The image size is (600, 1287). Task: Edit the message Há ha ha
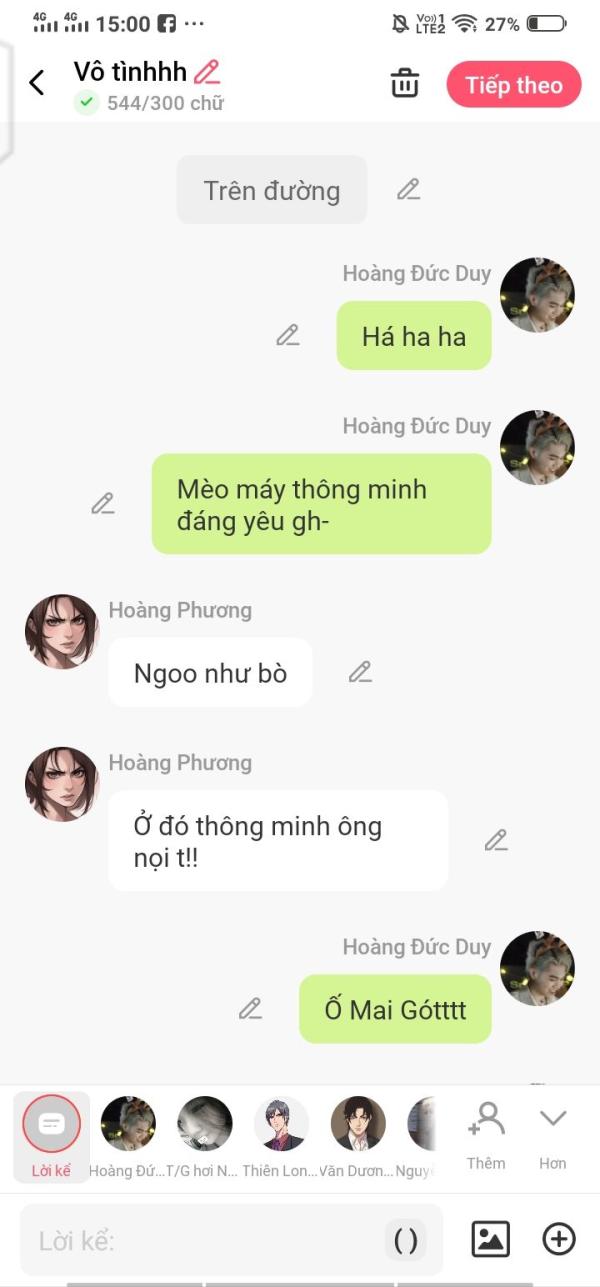(x=288, y=336)
